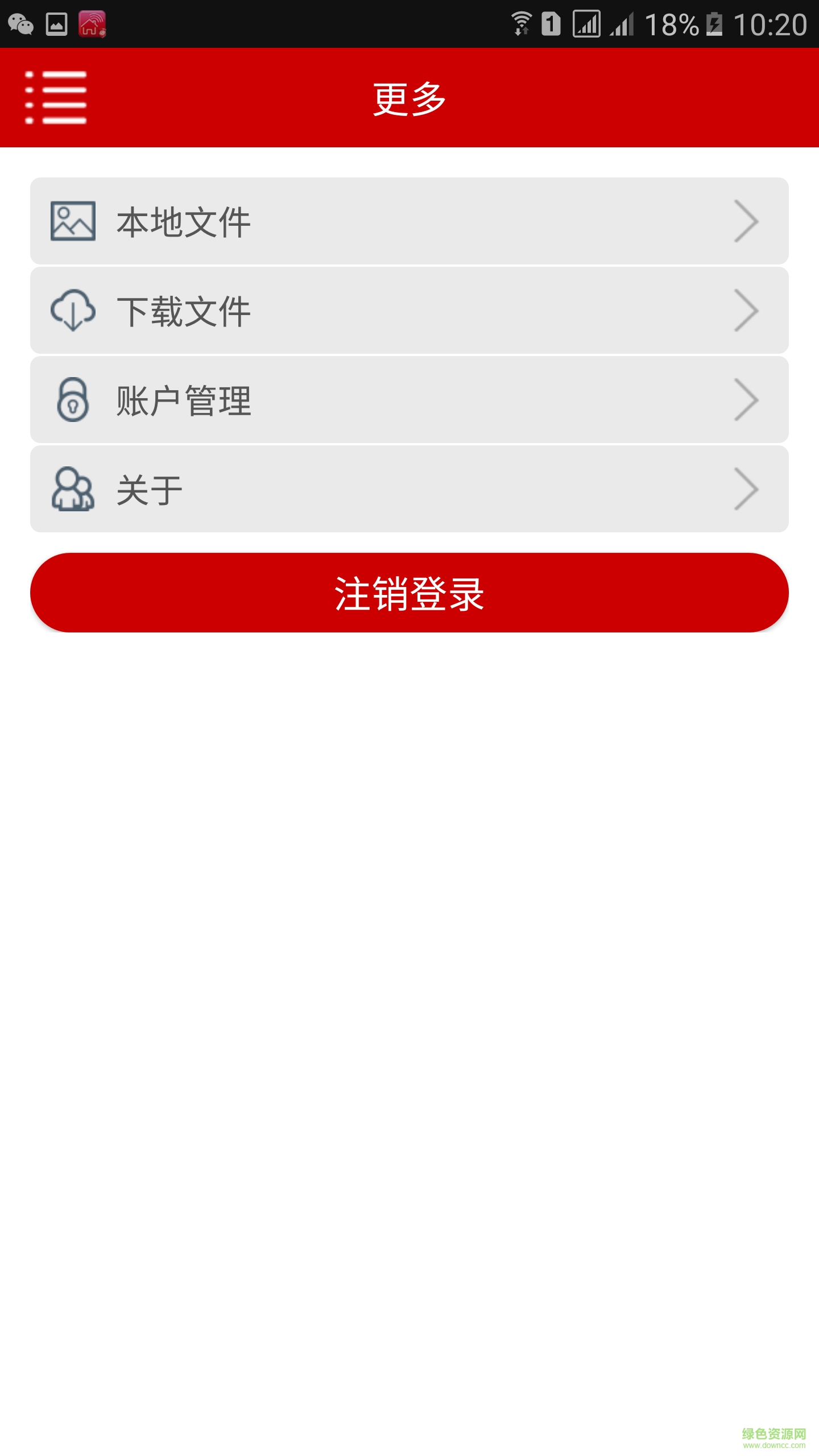Click the people icon beside 关于

[x=72, y=490]
